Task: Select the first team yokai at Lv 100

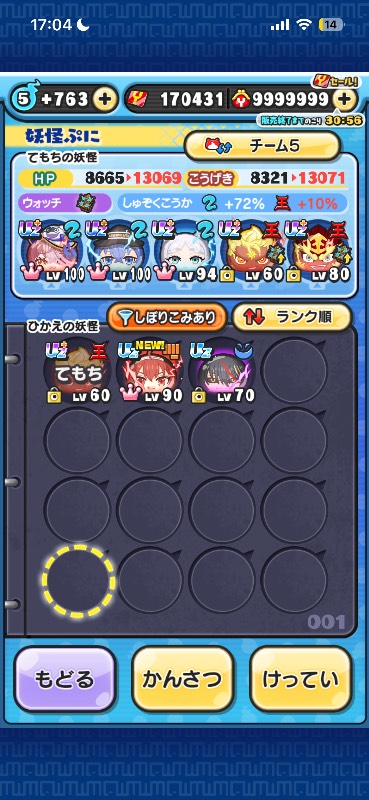Action: (51, 251)
